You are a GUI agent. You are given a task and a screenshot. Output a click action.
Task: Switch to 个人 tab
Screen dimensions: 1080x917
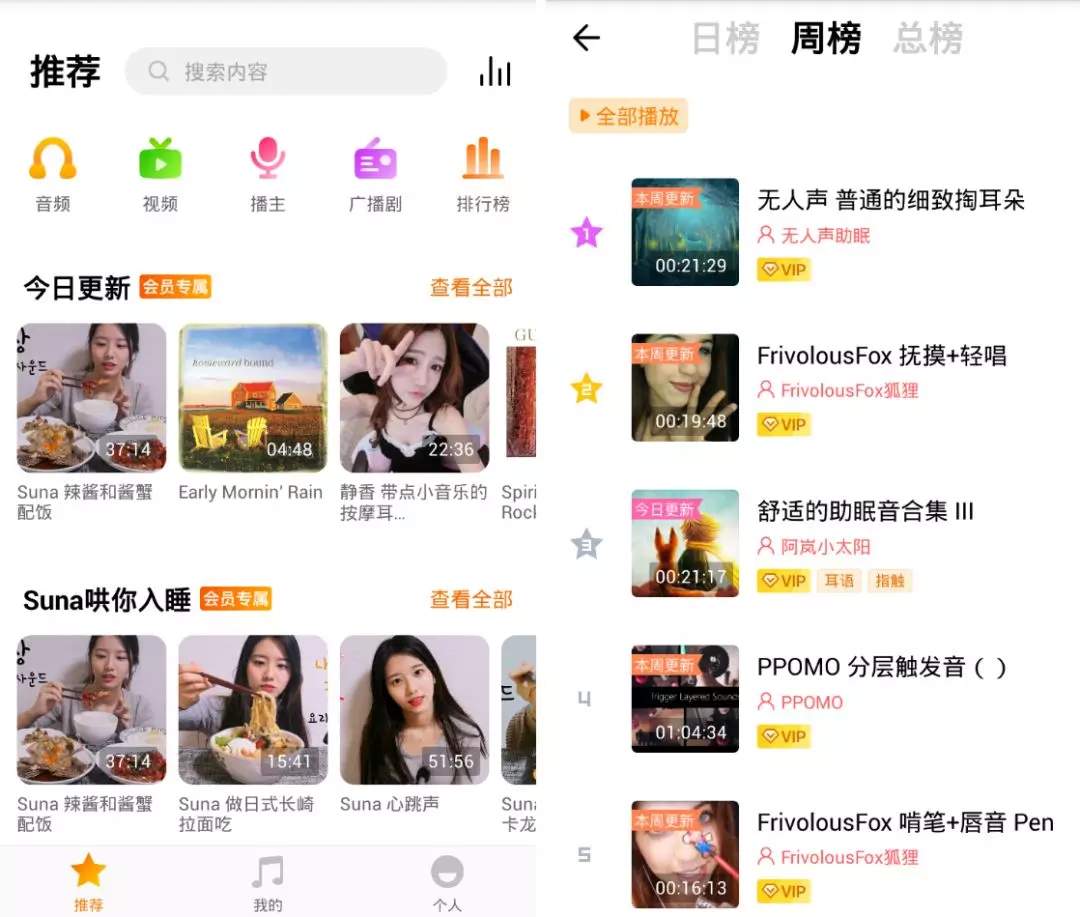447,883
